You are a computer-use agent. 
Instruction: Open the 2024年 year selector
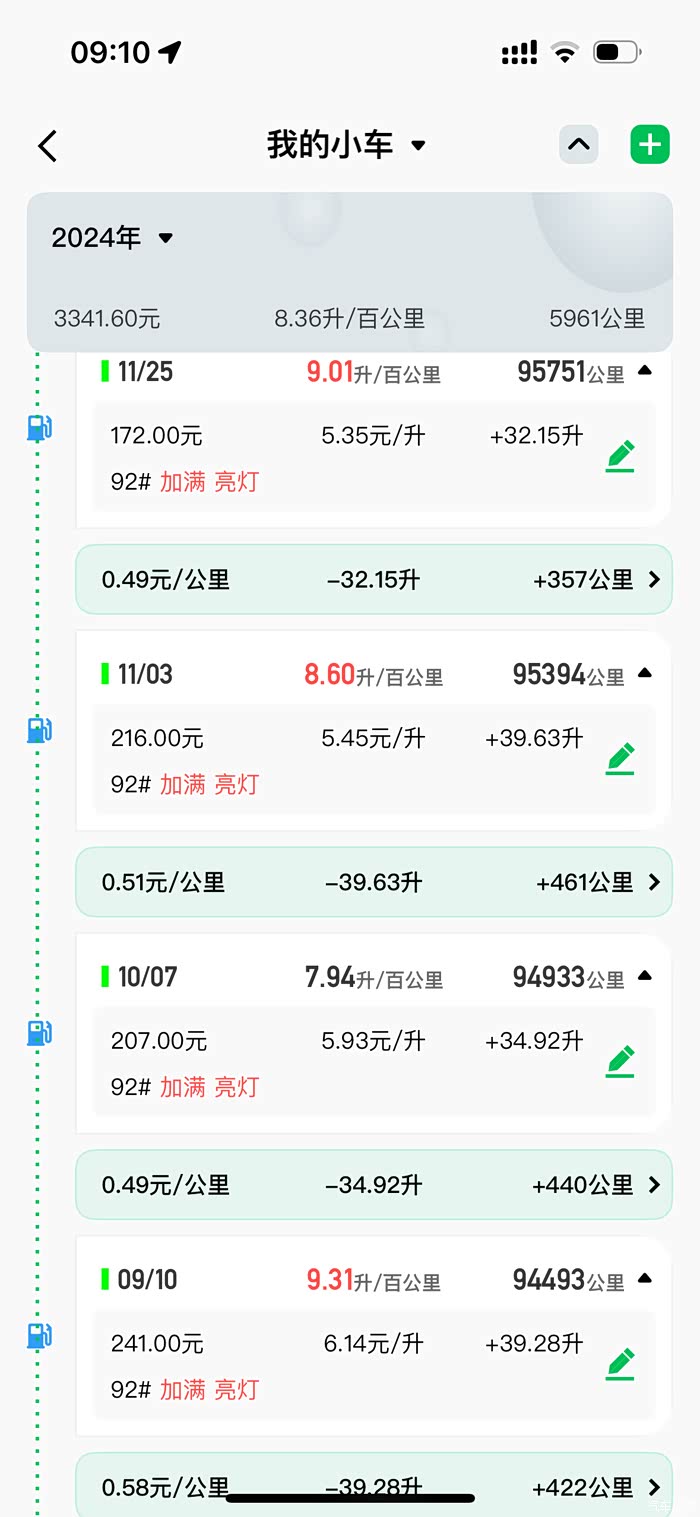click(112, 238)
